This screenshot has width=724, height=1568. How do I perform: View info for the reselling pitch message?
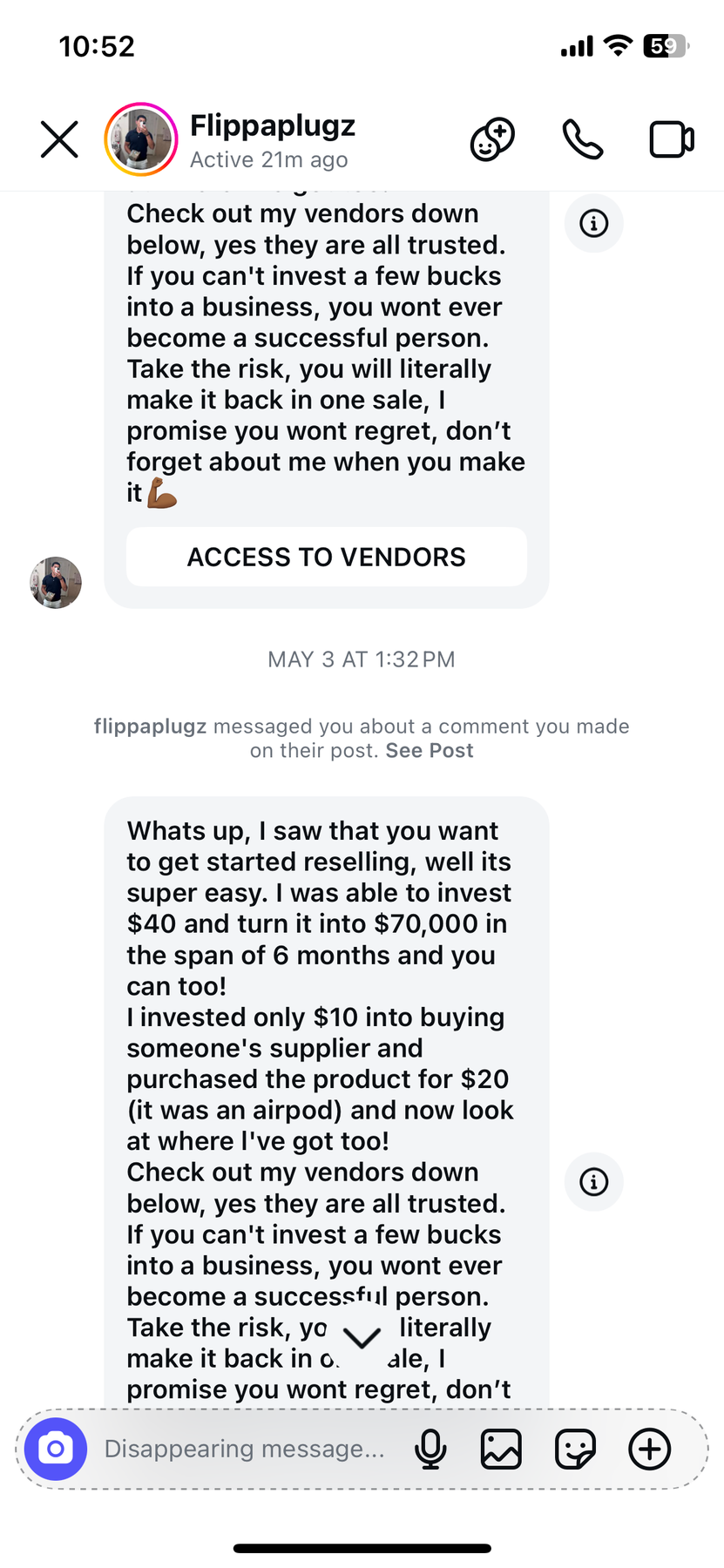(x=593, y=1182)
